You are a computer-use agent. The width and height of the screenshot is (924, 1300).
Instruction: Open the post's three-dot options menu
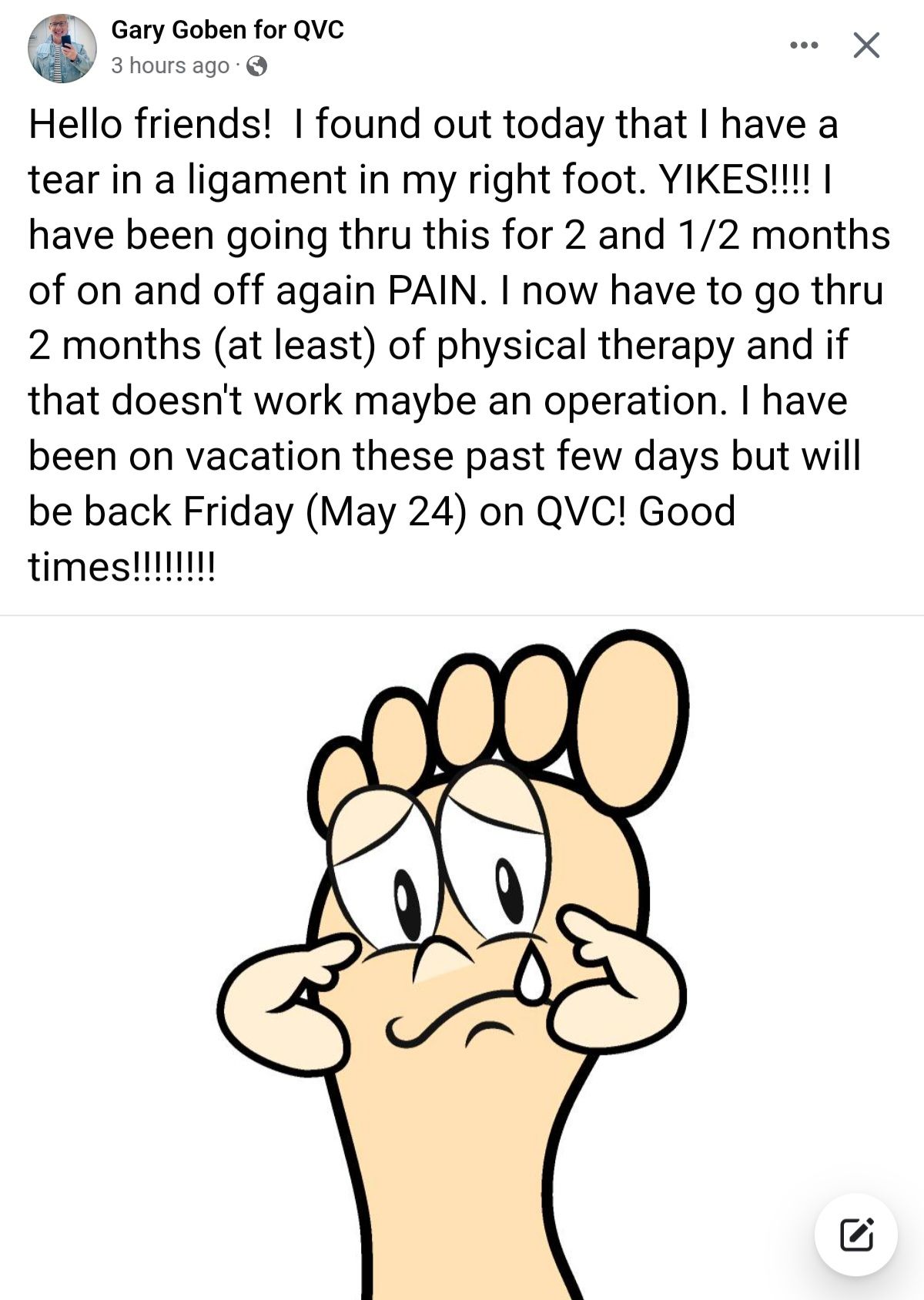(x=804, y=46)
